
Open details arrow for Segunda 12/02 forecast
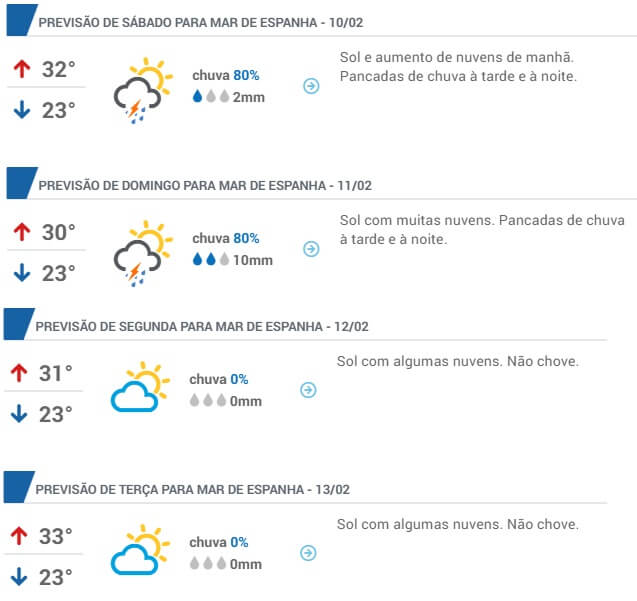click(x=308, y=390)
